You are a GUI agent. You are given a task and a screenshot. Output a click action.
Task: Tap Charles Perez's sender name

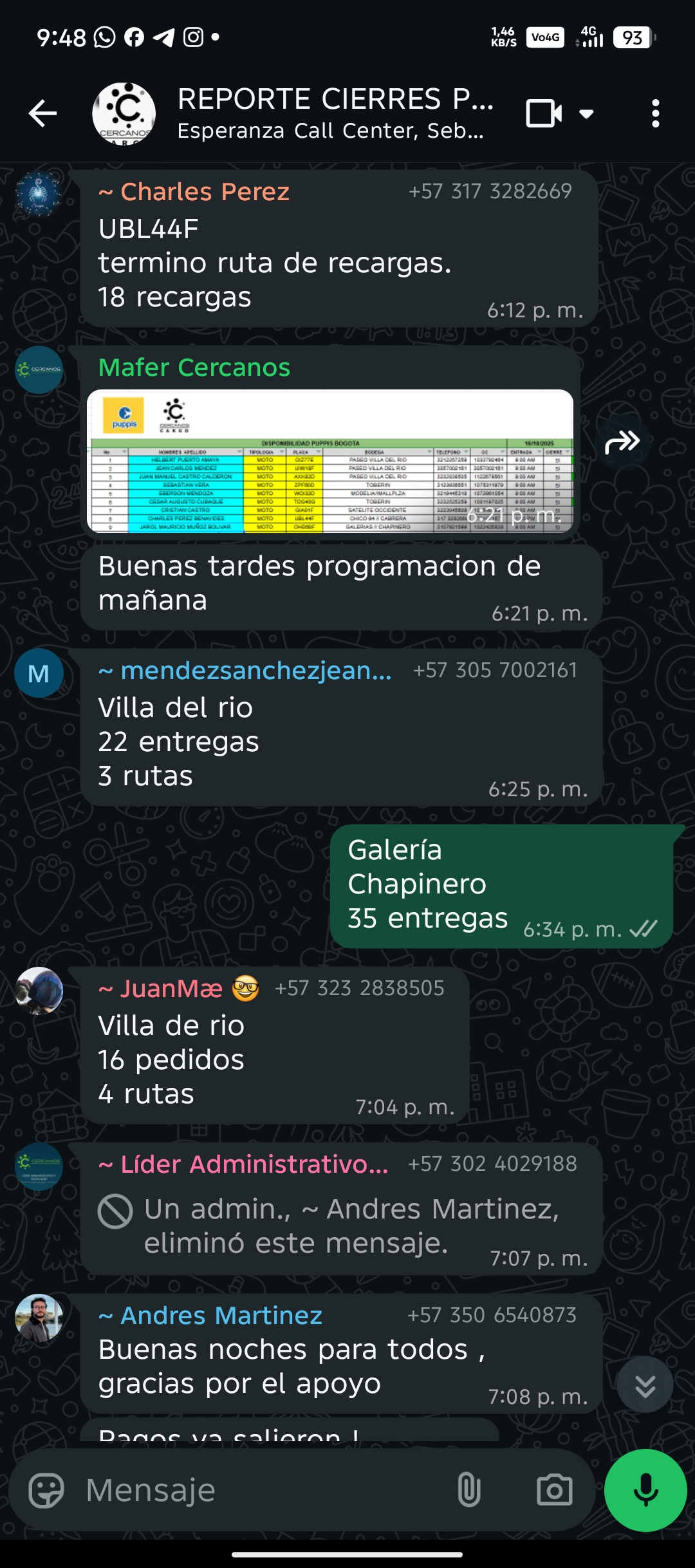point(204,192)
